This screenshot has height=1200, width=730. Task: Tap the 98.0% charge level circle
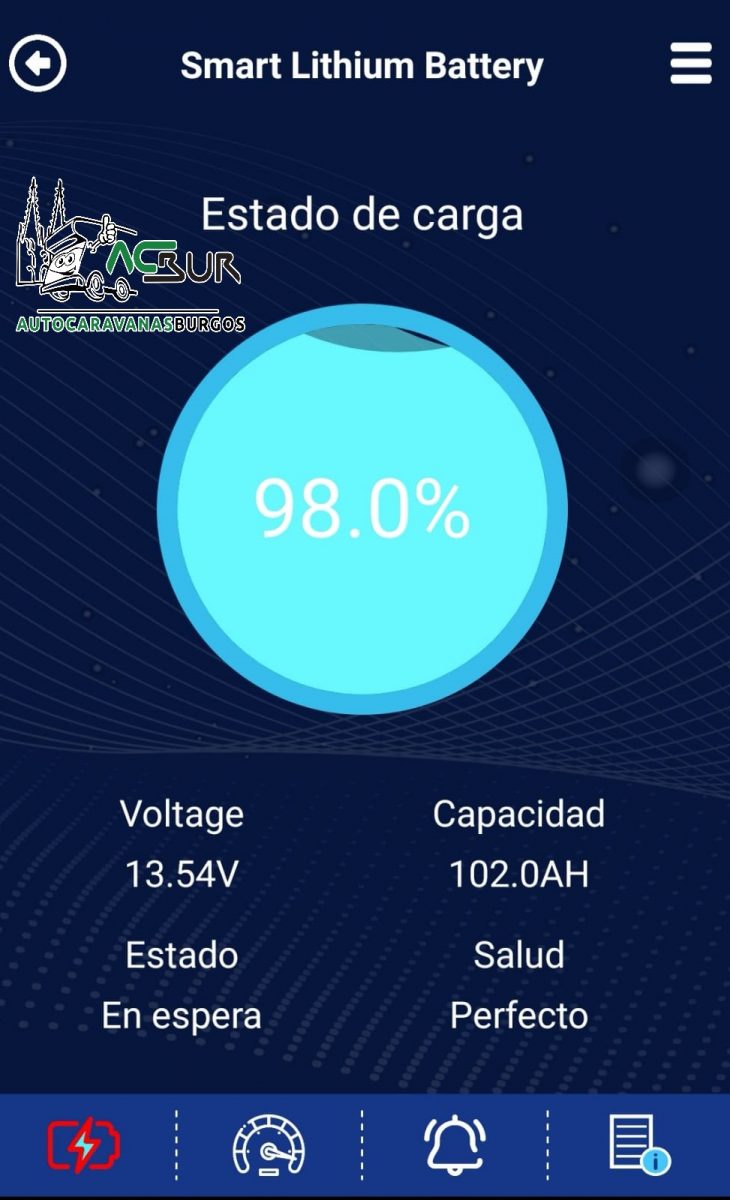click(x=363, y=512)
